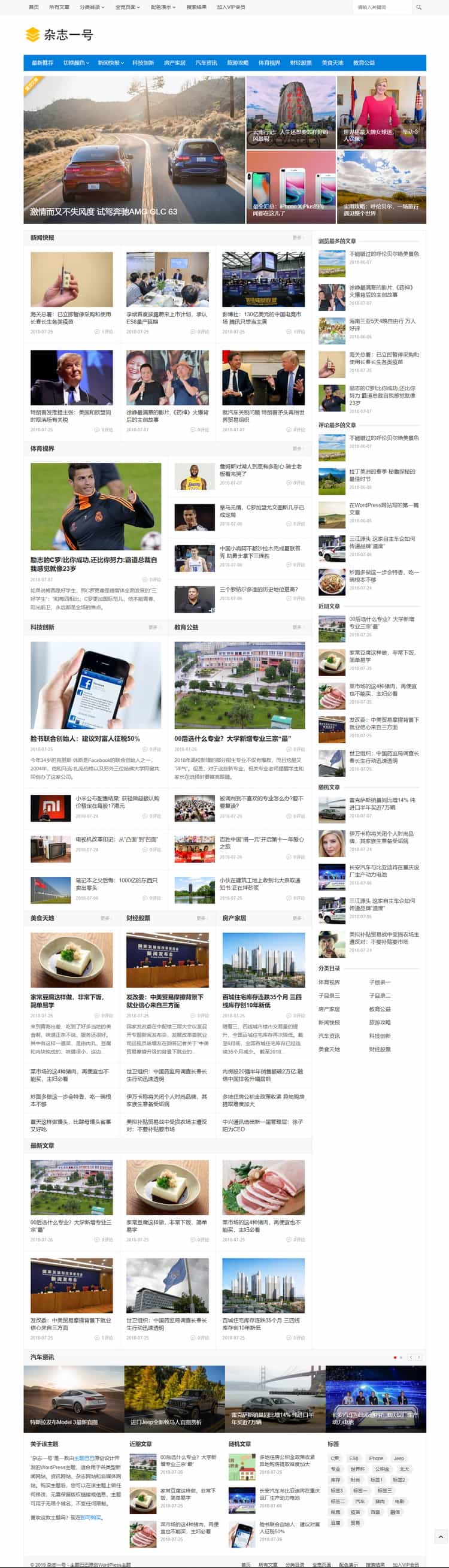Tap the iPhone tag in 标签 footer
The height and width of the screenshot is (1568, 449).
[x=376, y=1458]
